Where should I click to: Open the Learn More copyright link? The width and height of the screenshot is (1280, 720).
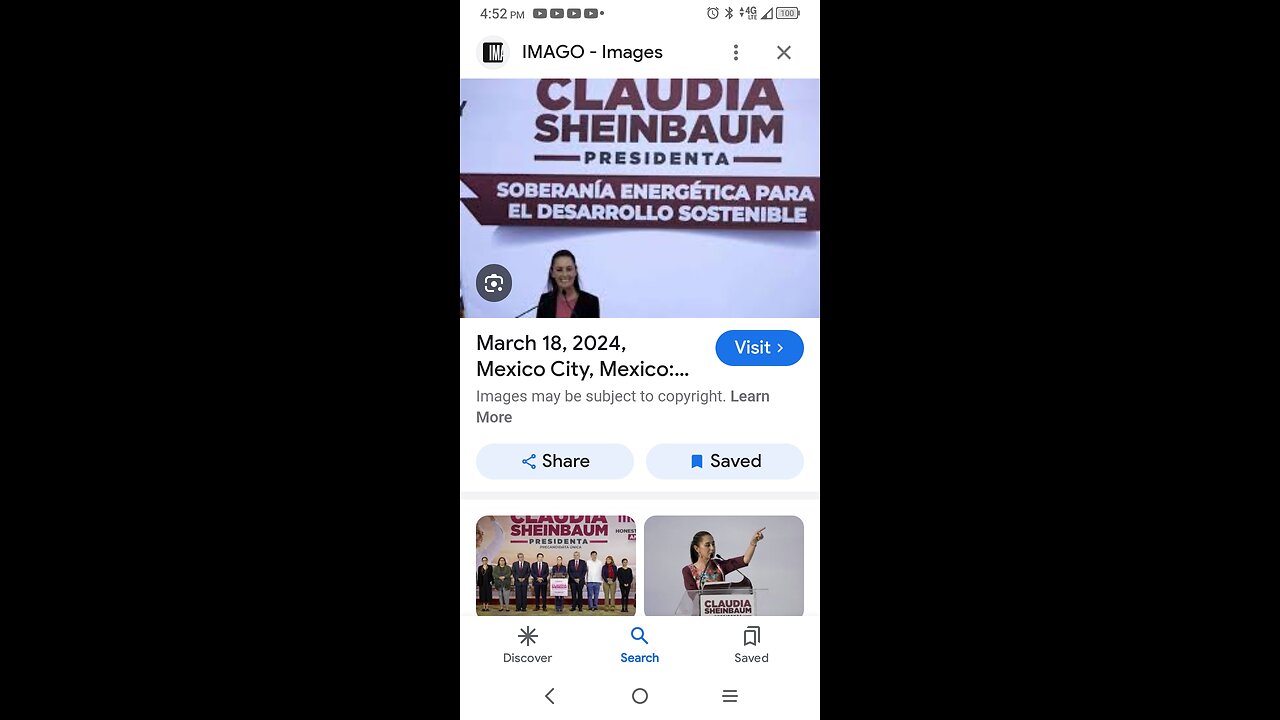tap(749, 396)
